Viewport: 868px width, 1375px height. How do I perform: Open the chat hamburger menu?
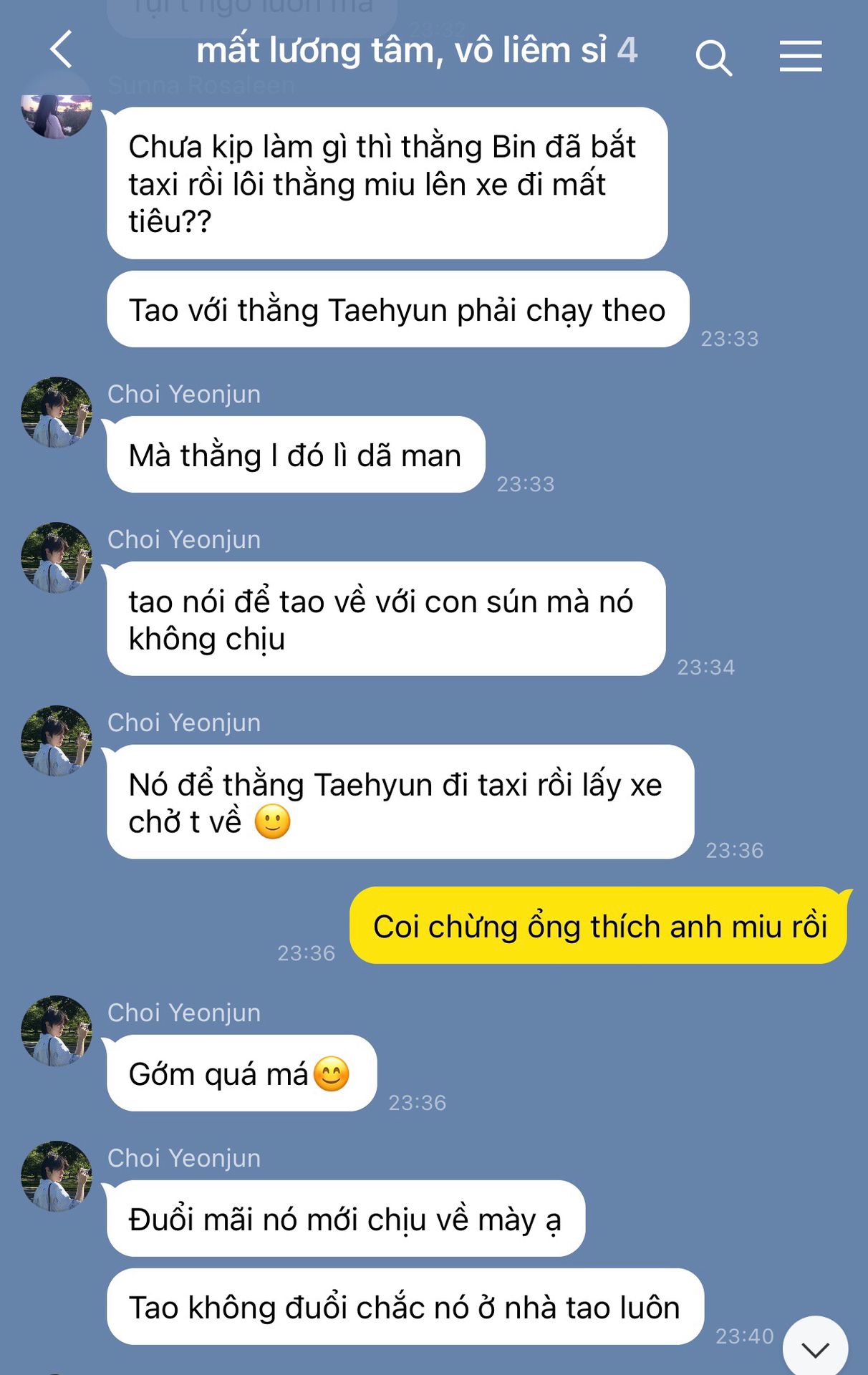coord(801,56)
